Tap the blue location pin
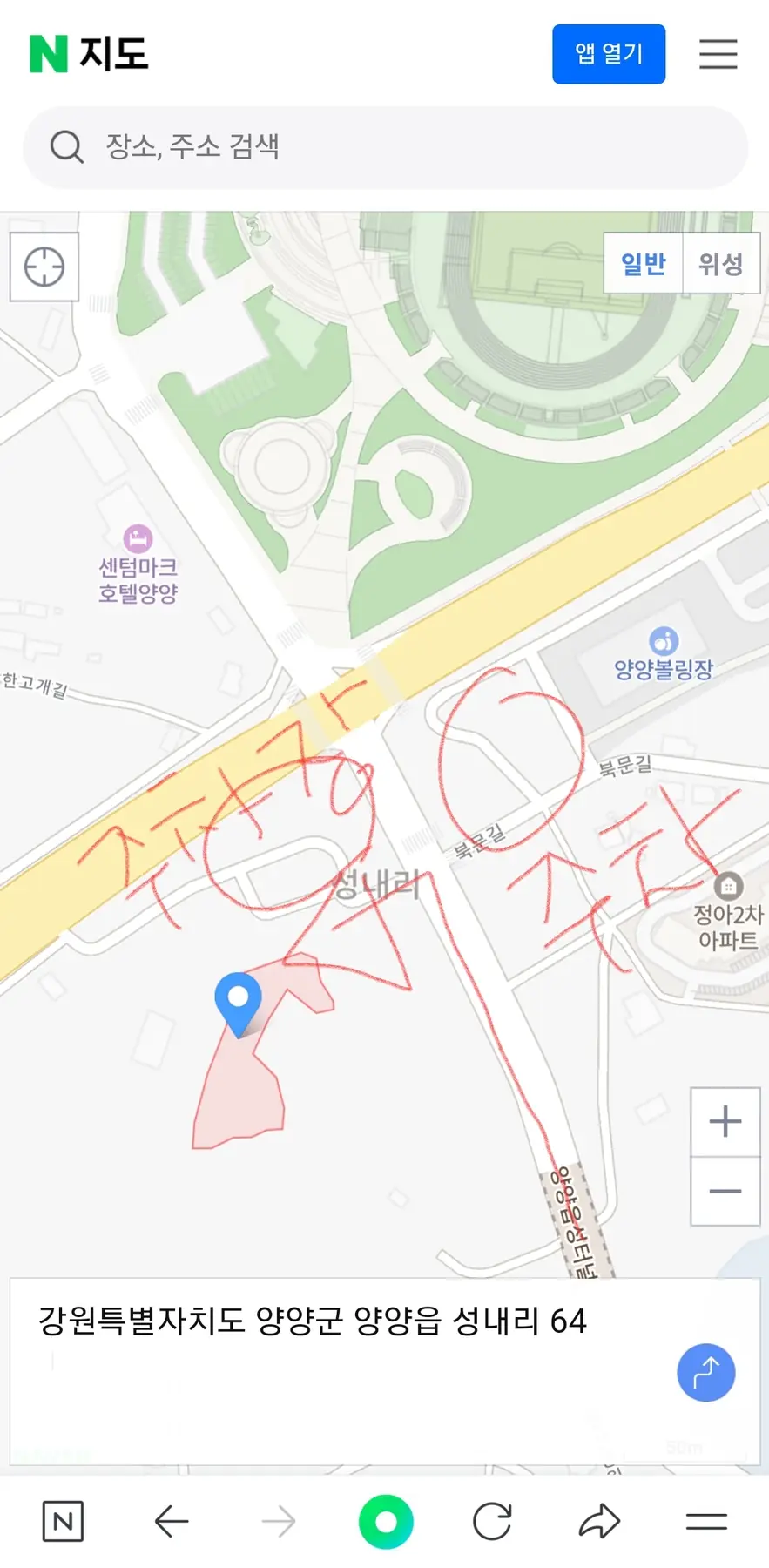This screenshot has height=1568, width=769. click(x=238, y=1001)
